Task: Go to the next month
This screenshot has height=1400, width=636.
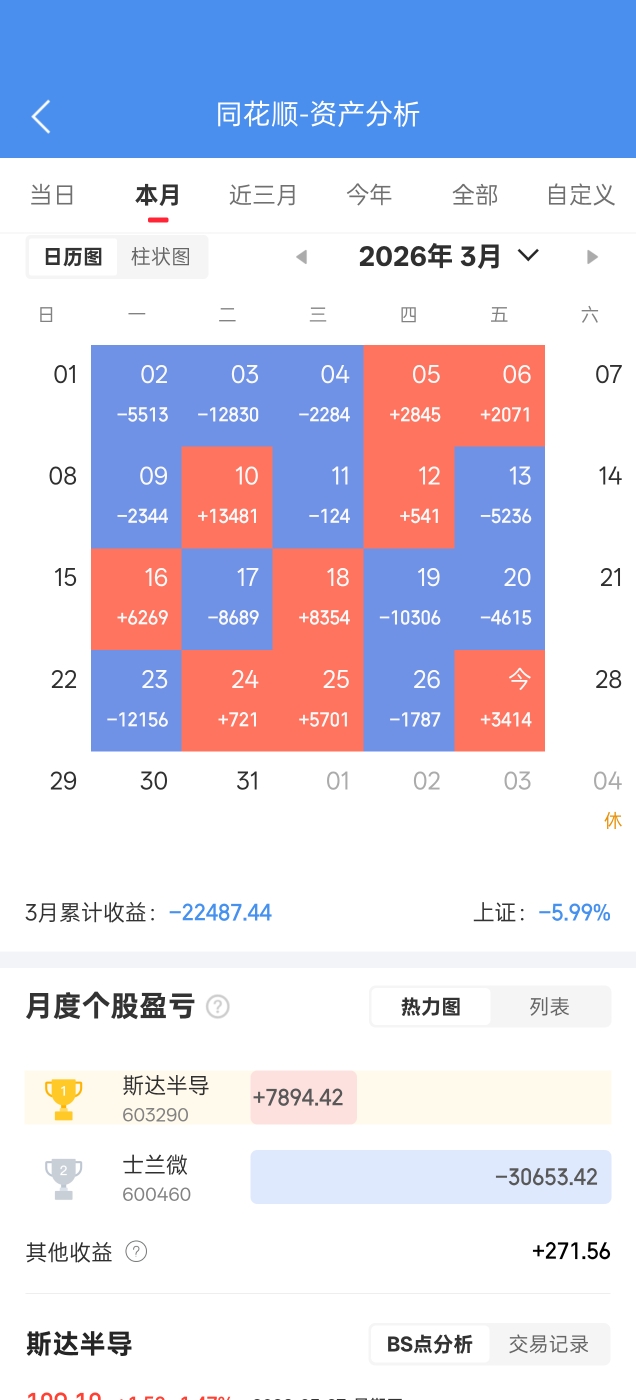Action: 592,257
